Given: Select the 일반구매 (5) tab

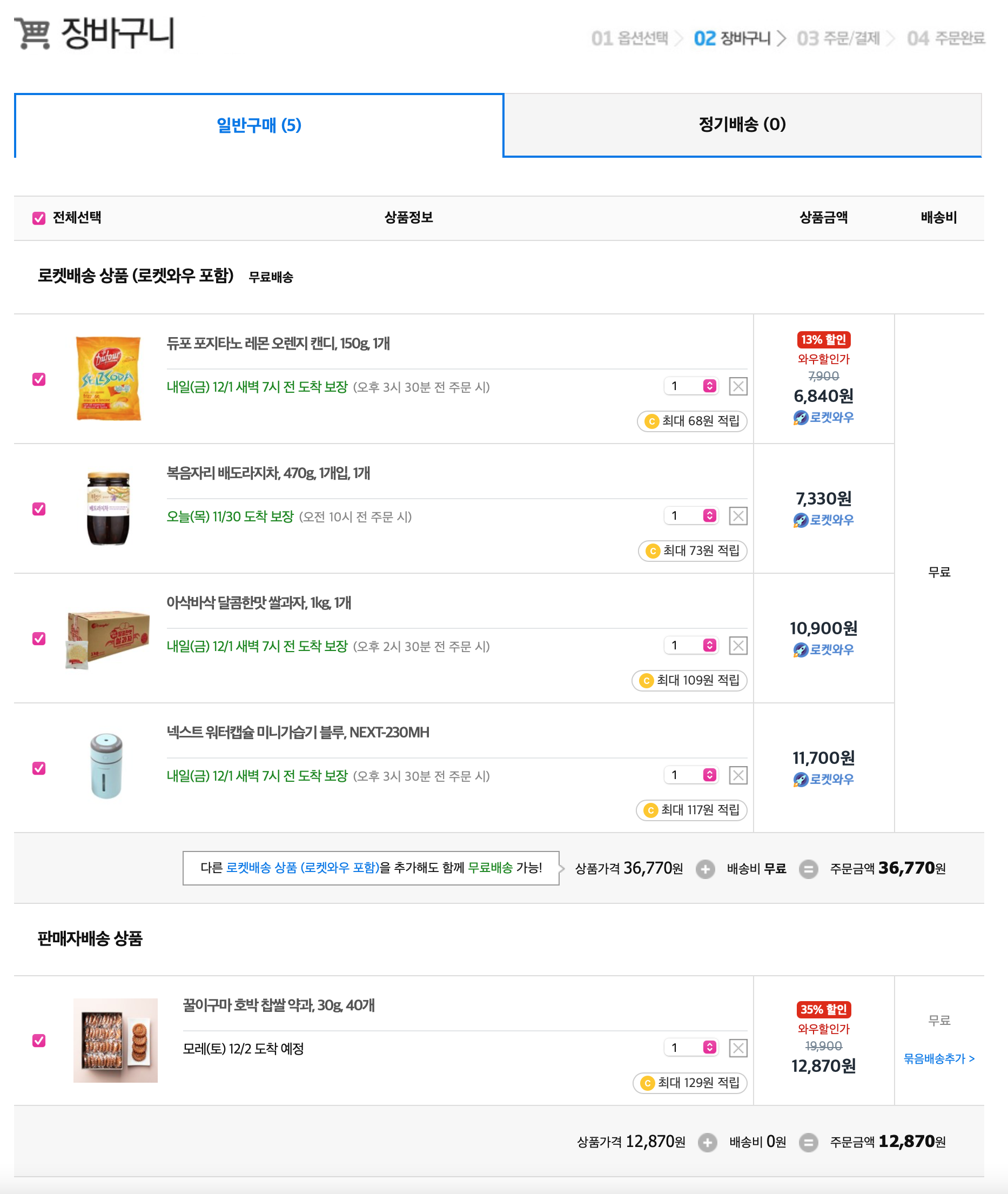Looking at the screenshot, I should click(259, 125).
